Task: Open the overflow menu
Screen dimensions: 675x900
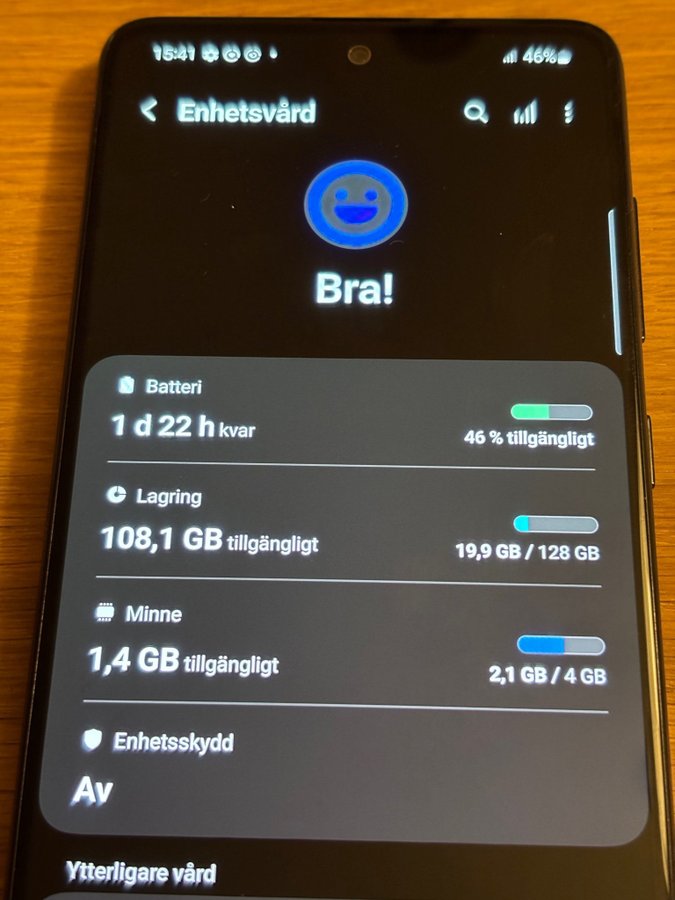Action: (570, 113)
